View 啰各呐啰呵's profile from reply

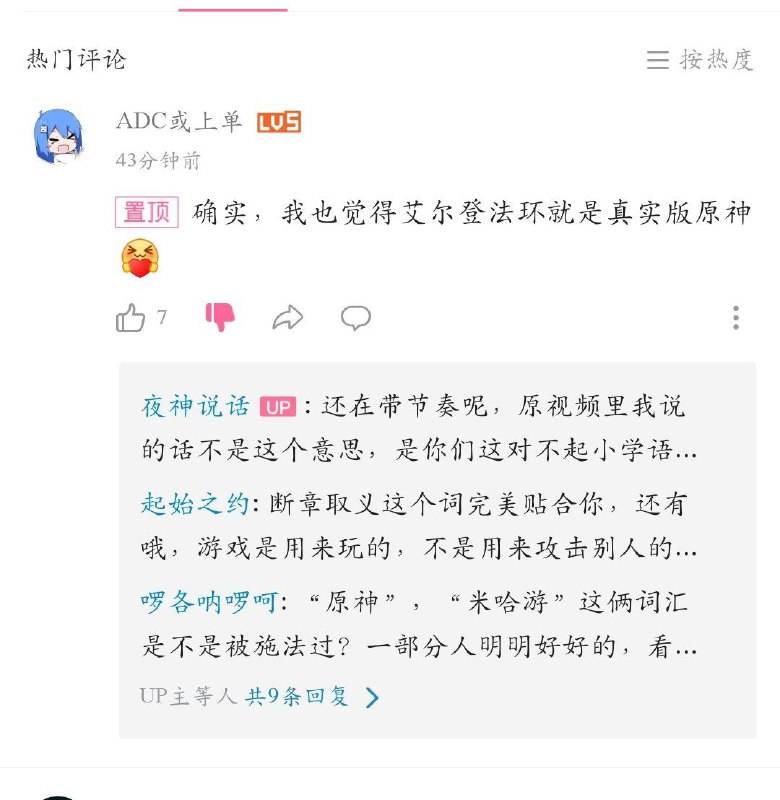[208, 602]
